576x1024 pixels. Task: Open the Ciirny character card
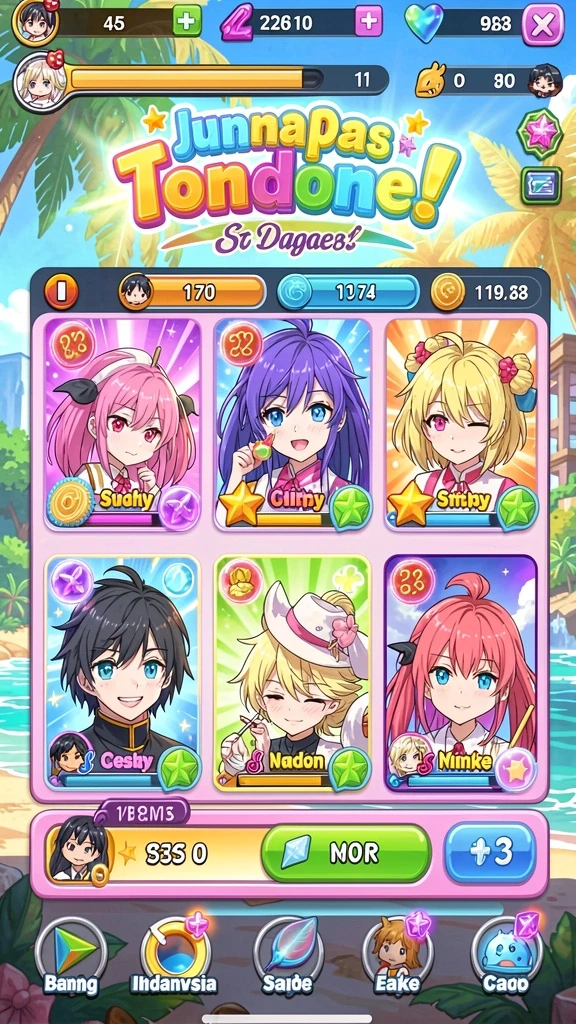293,424
